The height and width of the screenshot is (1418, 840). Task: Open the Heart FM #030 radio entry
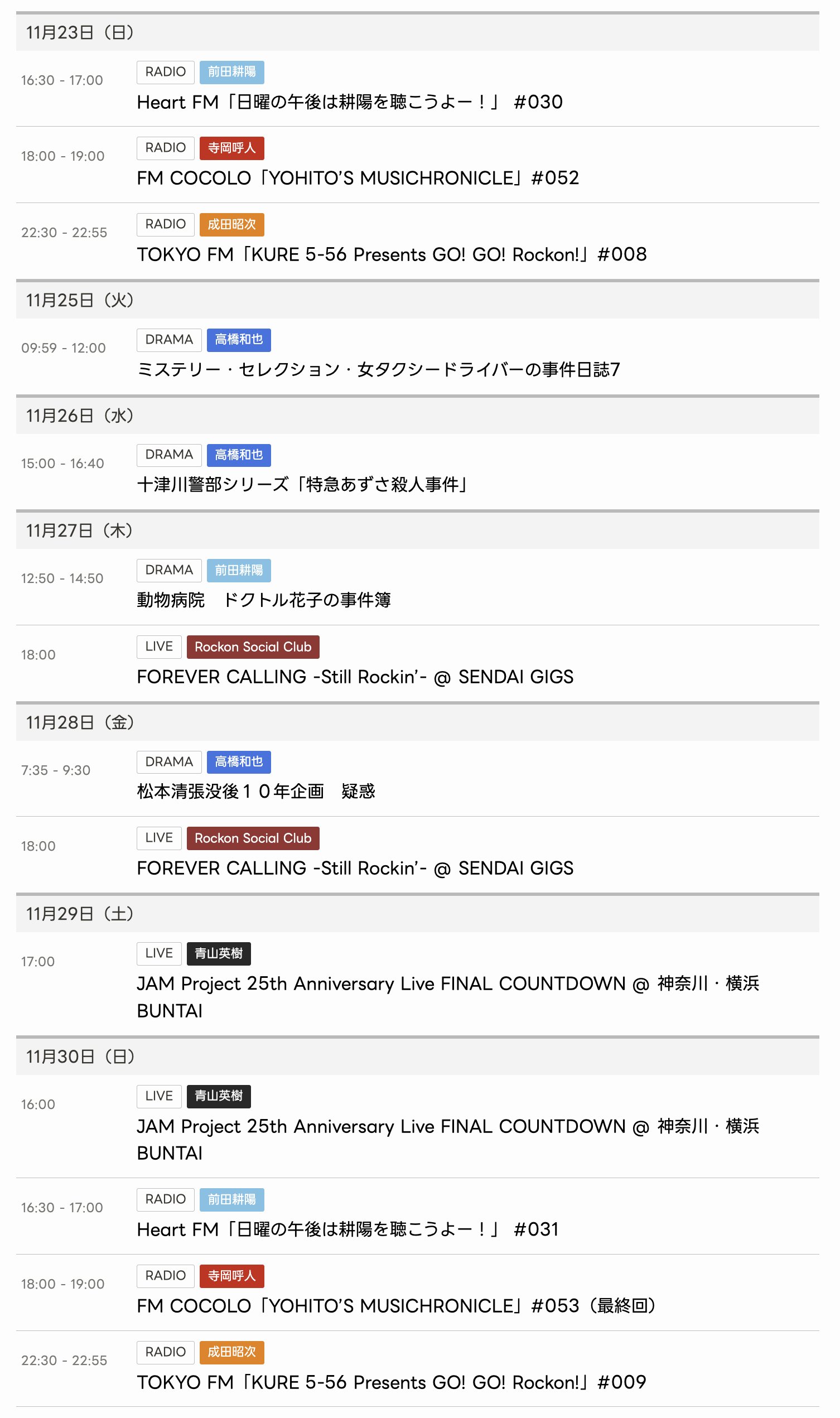point(349,103)
